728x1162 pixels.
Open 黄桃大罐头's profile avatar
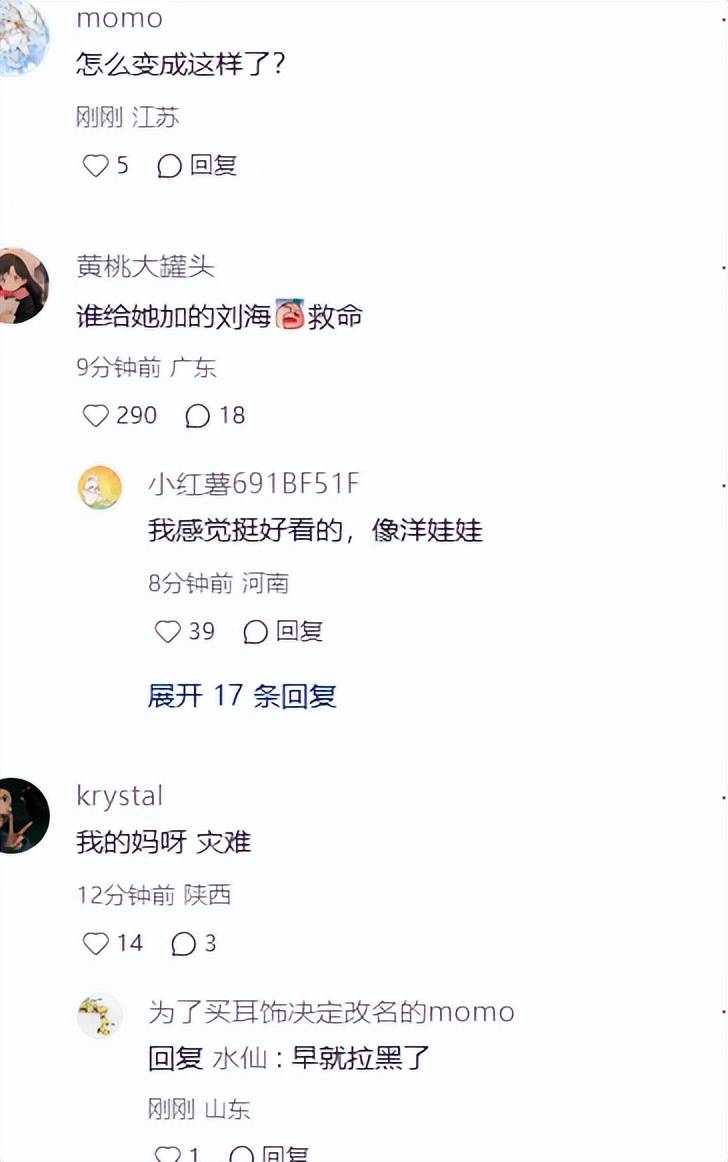click(22, 285)
